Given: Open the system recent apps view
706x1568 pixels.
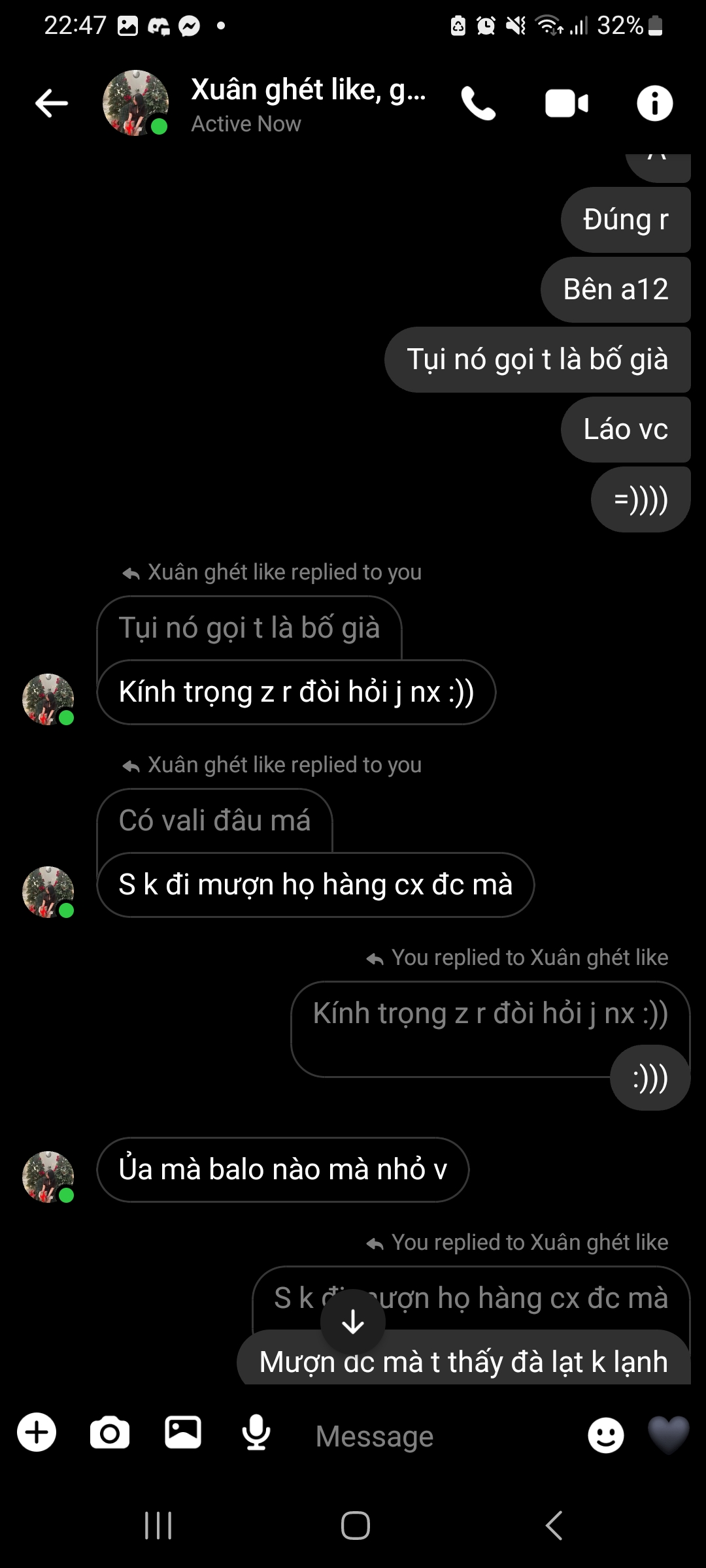Looking at the screenshot, I should [x=158, y=1526].
